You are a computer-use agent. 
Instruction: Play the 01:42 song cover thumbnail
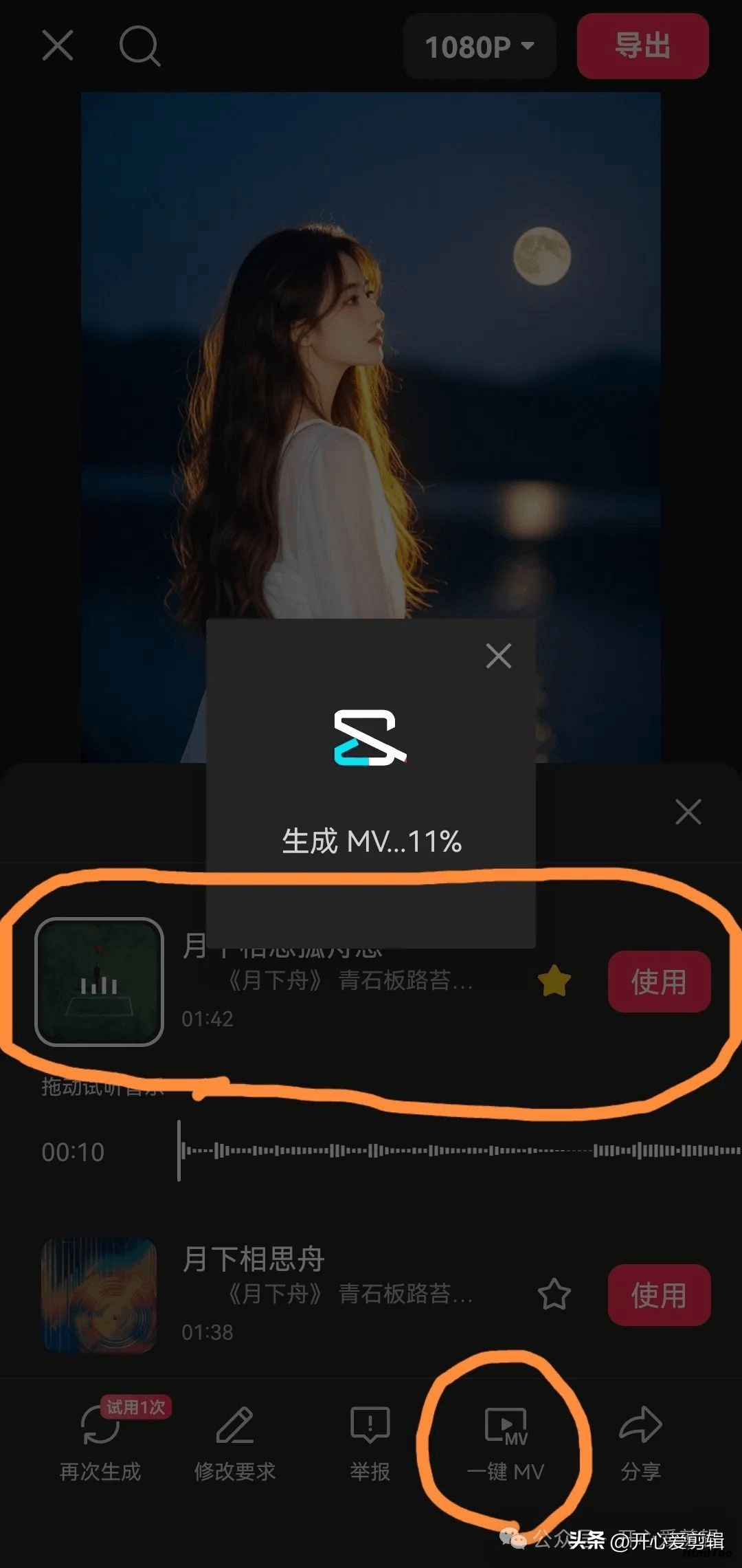coord(100,982)
